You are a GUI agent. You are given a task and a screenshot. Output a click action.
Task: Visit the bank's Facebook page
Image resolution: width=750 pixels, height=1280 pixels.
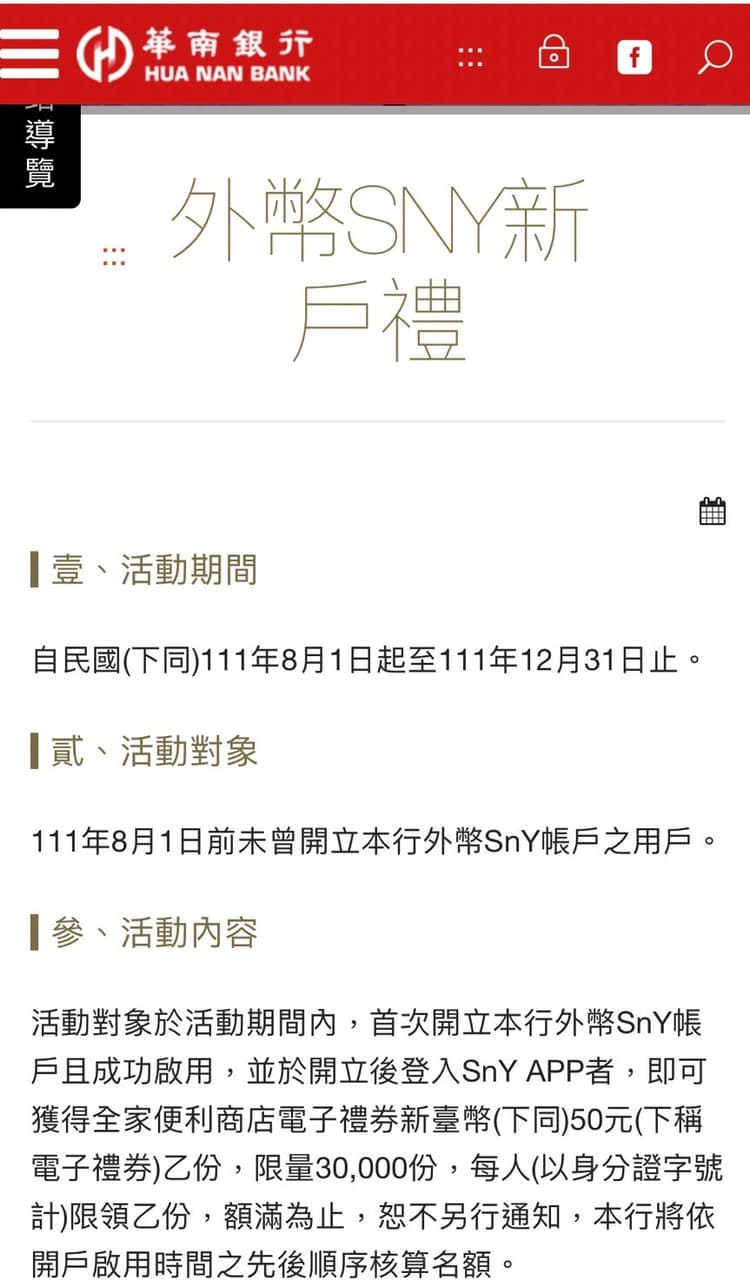tap(634, 56)
